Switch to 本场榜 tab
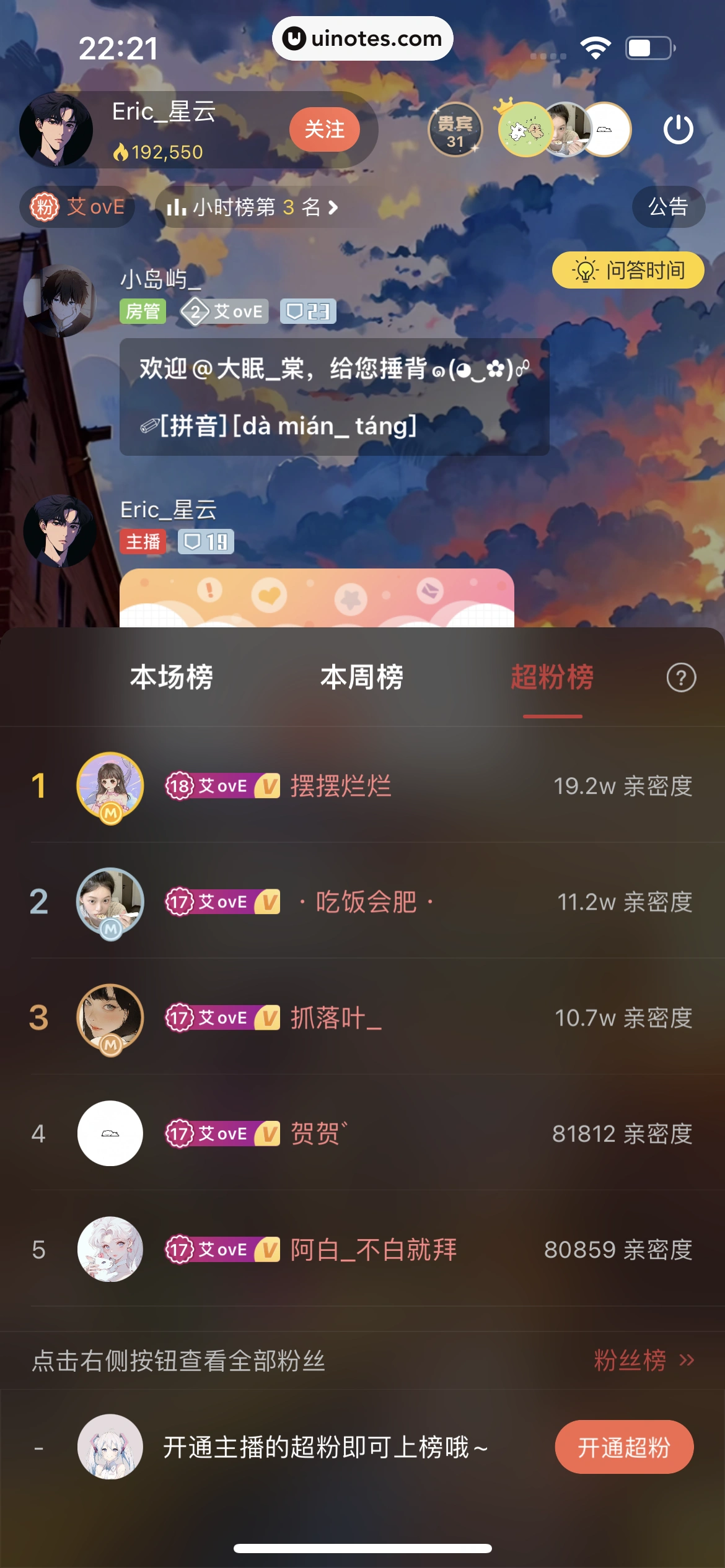725x1568 pixels. (172, 677)
